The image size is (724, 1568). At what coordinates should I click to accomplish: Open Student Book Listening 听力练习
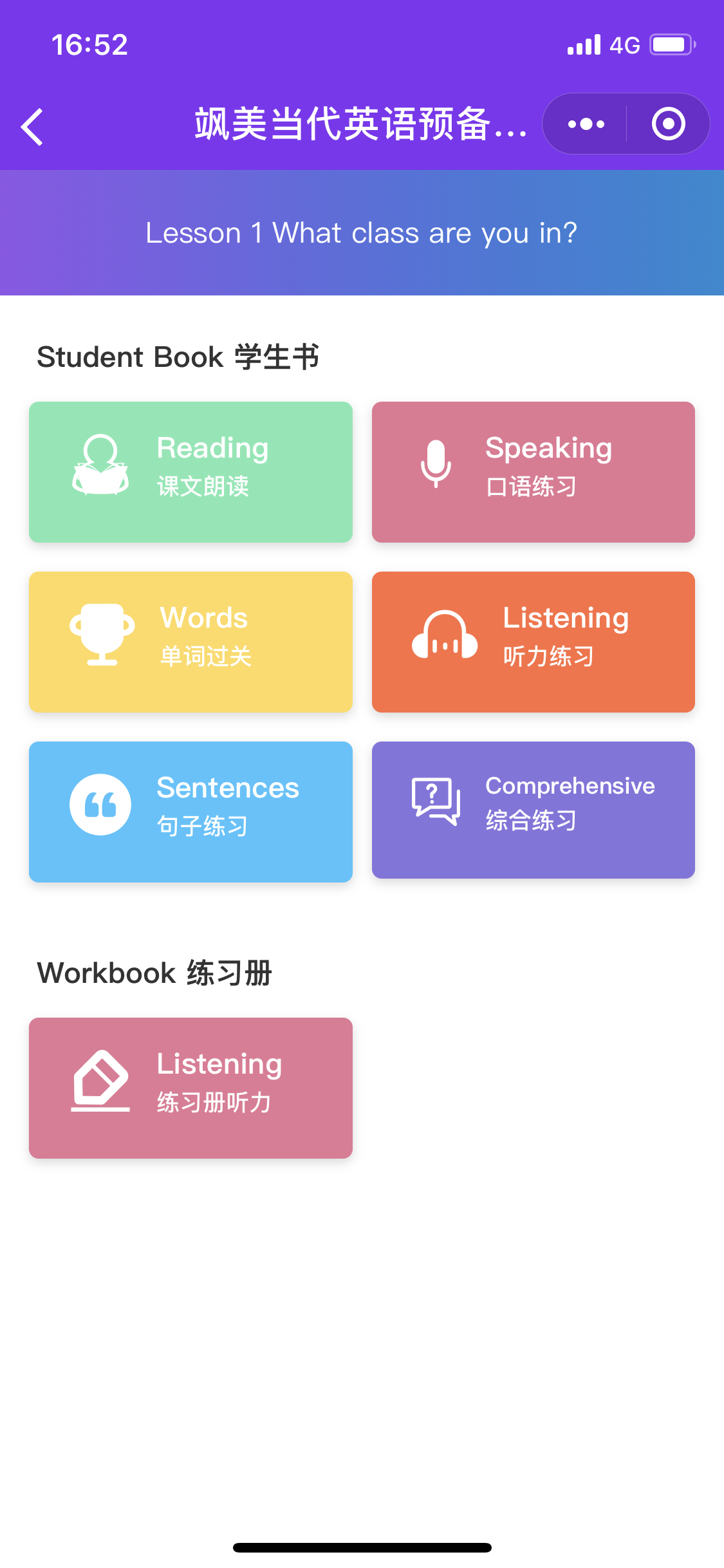[533, 642]
